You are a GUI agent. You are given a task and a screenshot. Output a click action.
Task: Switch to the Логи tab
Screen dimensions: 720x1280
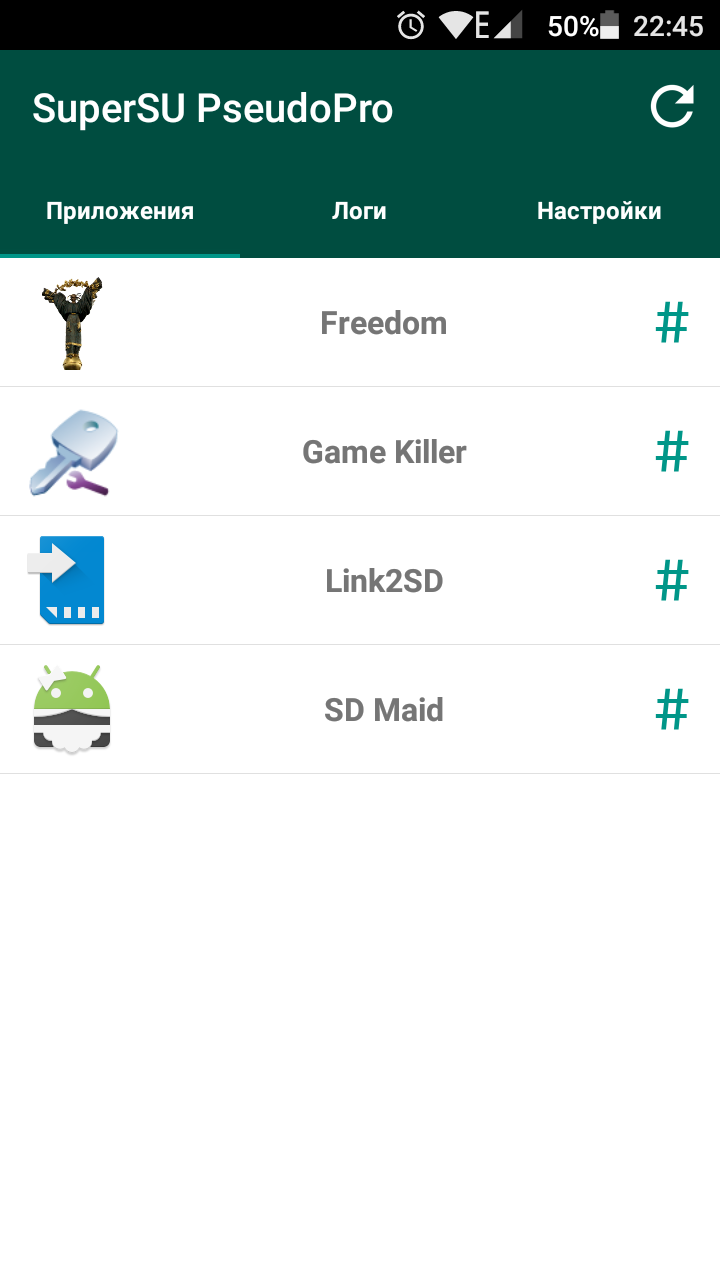(359, 211)
